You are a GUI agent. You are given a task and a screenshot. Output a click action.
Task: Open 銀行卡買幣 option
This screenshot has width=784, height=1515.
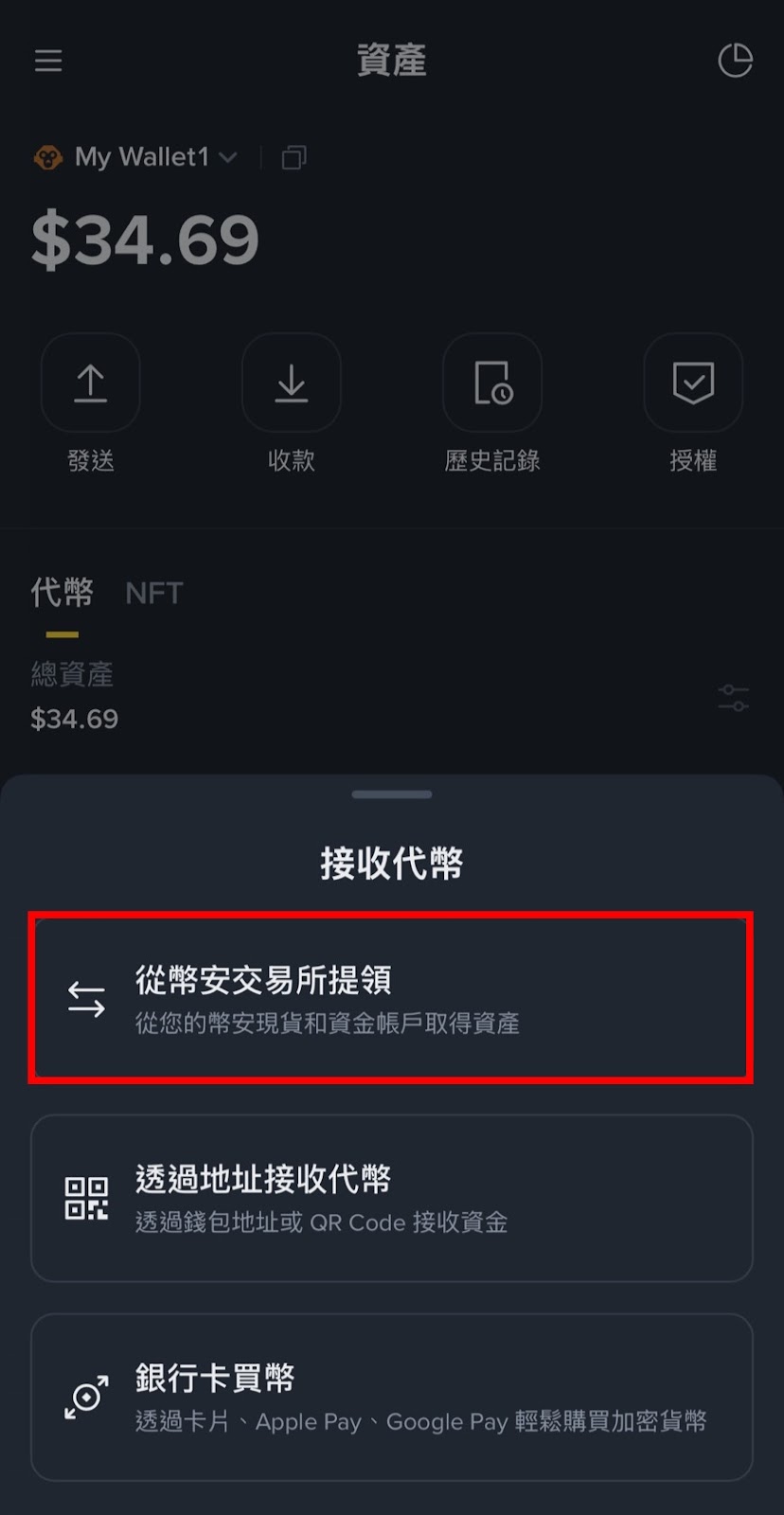tap(391, 1397)
